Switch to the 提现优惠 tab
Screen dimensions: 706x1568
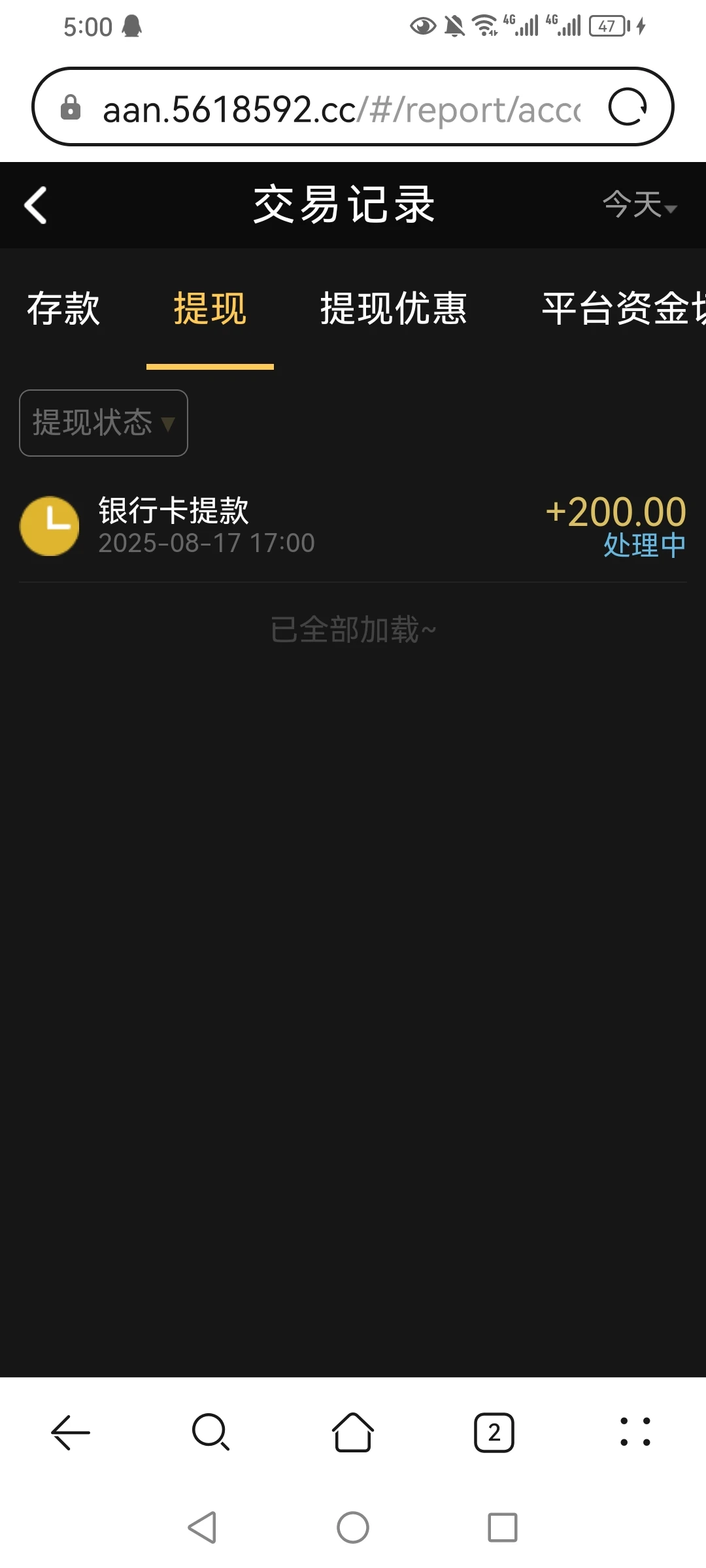[392, 308]
